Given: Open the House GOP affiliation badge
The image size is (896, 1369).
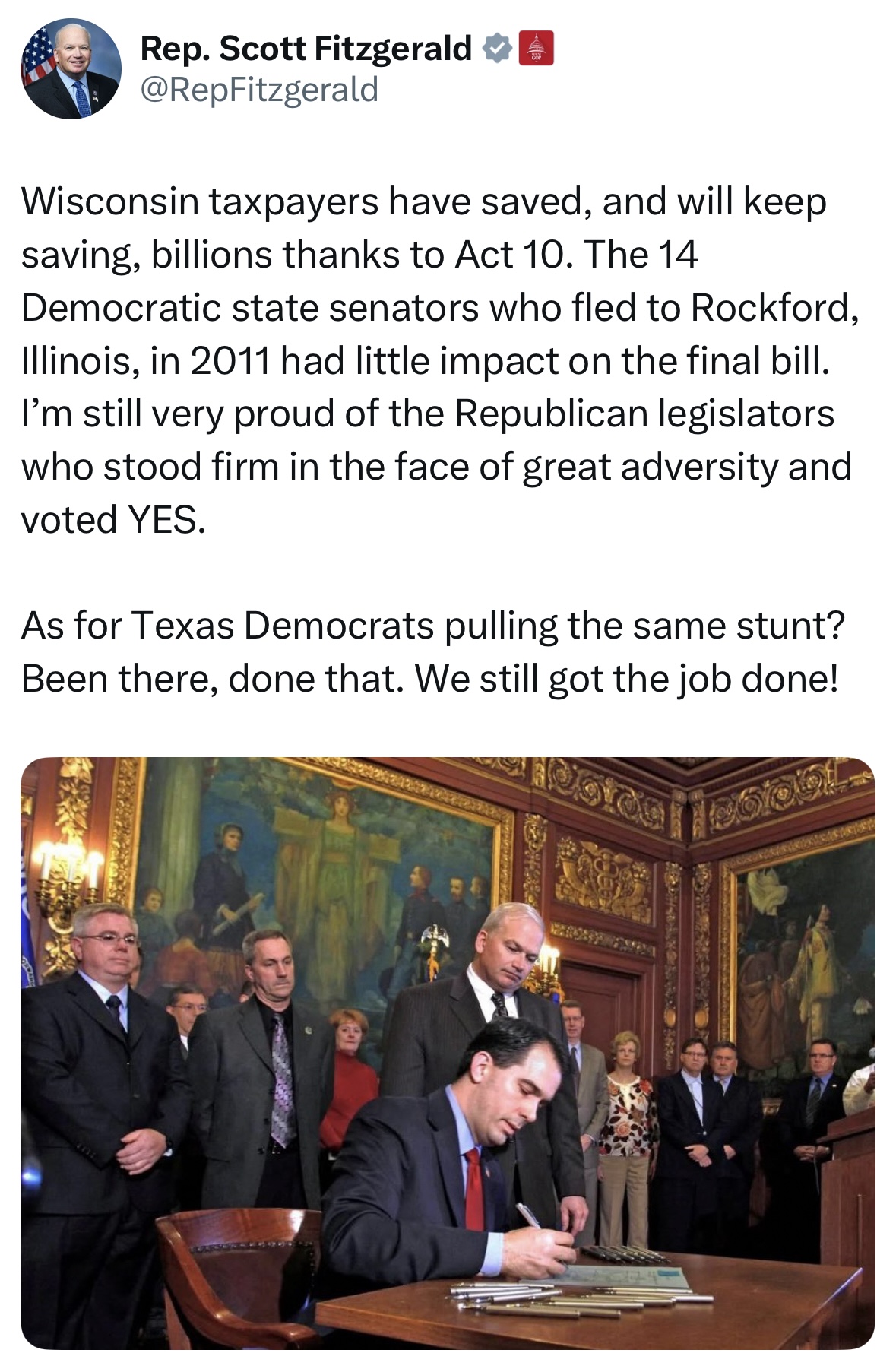Looking at the screenshot, I should tap(536, 49).
